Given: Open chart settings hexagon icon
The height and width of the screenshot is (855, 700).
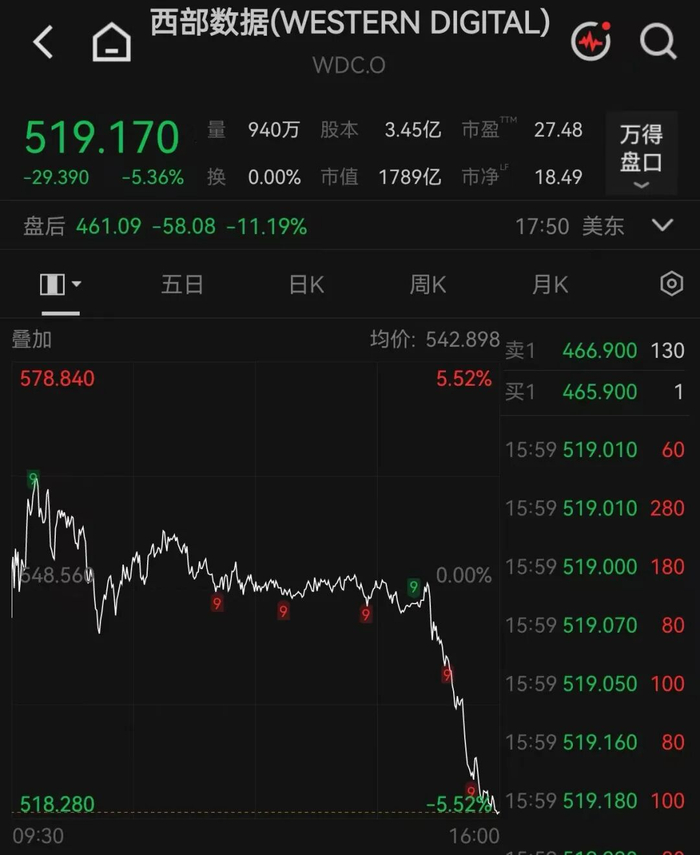Looking at the screenshot, I should pos(671,284).
